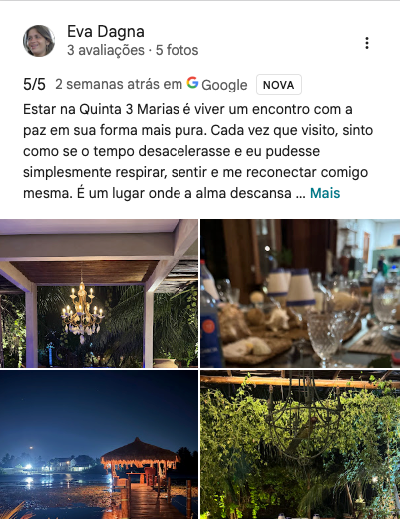
Task: View the green vines pergola photo
Action: pos(300,444)
